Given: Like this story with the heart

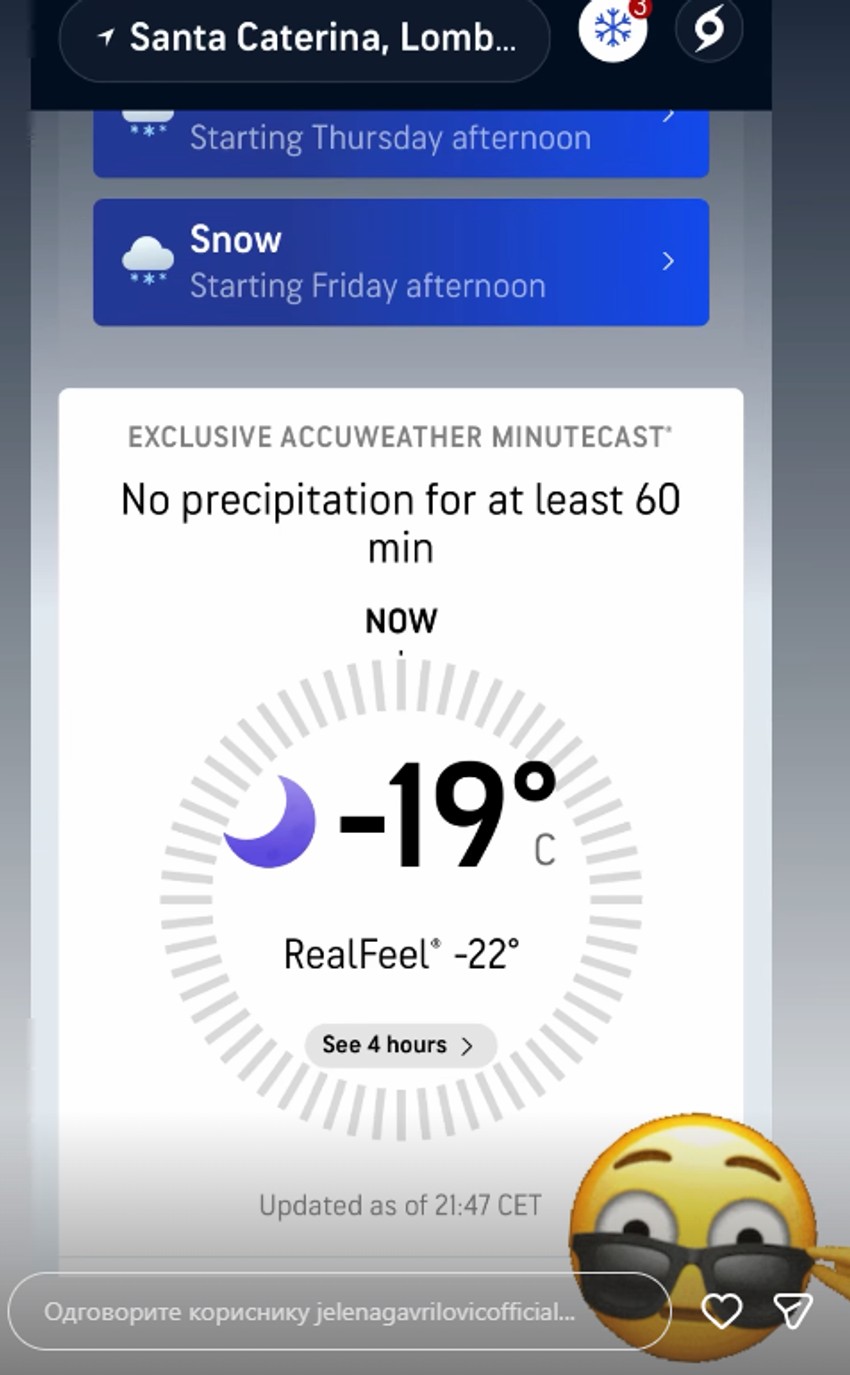Looking at the screenshot, I should click(721, 1311).
